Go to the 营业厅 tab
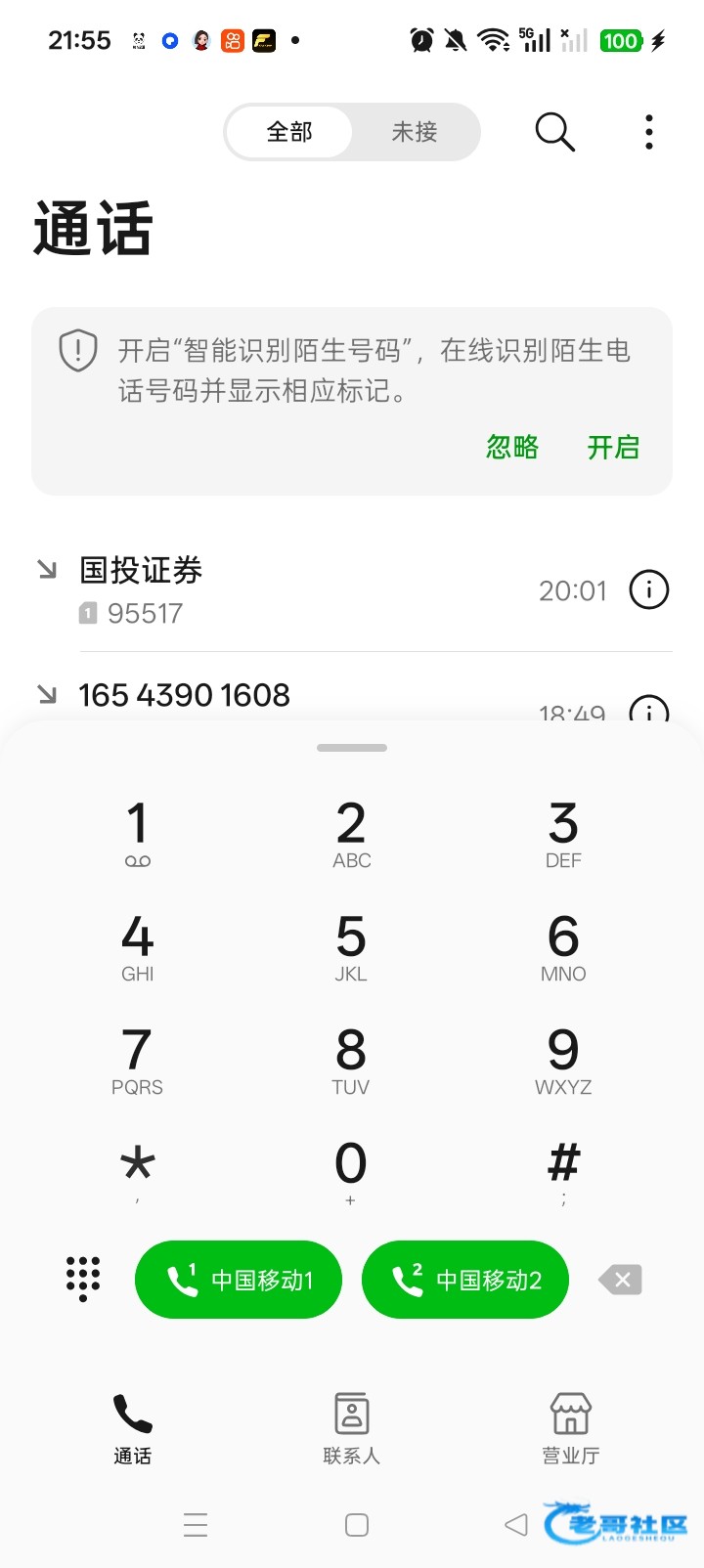 pos(571,1428)
